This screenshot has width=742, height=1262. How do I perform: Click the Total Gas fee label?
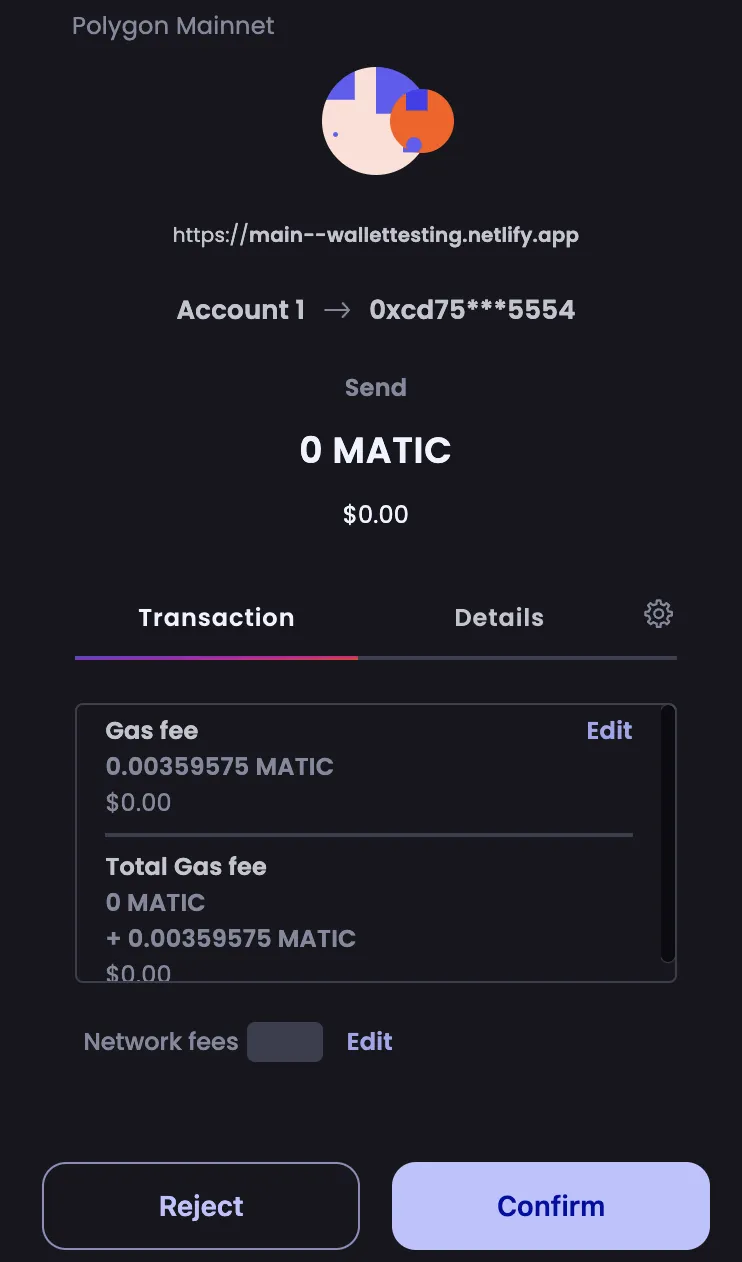click(186, 866)
